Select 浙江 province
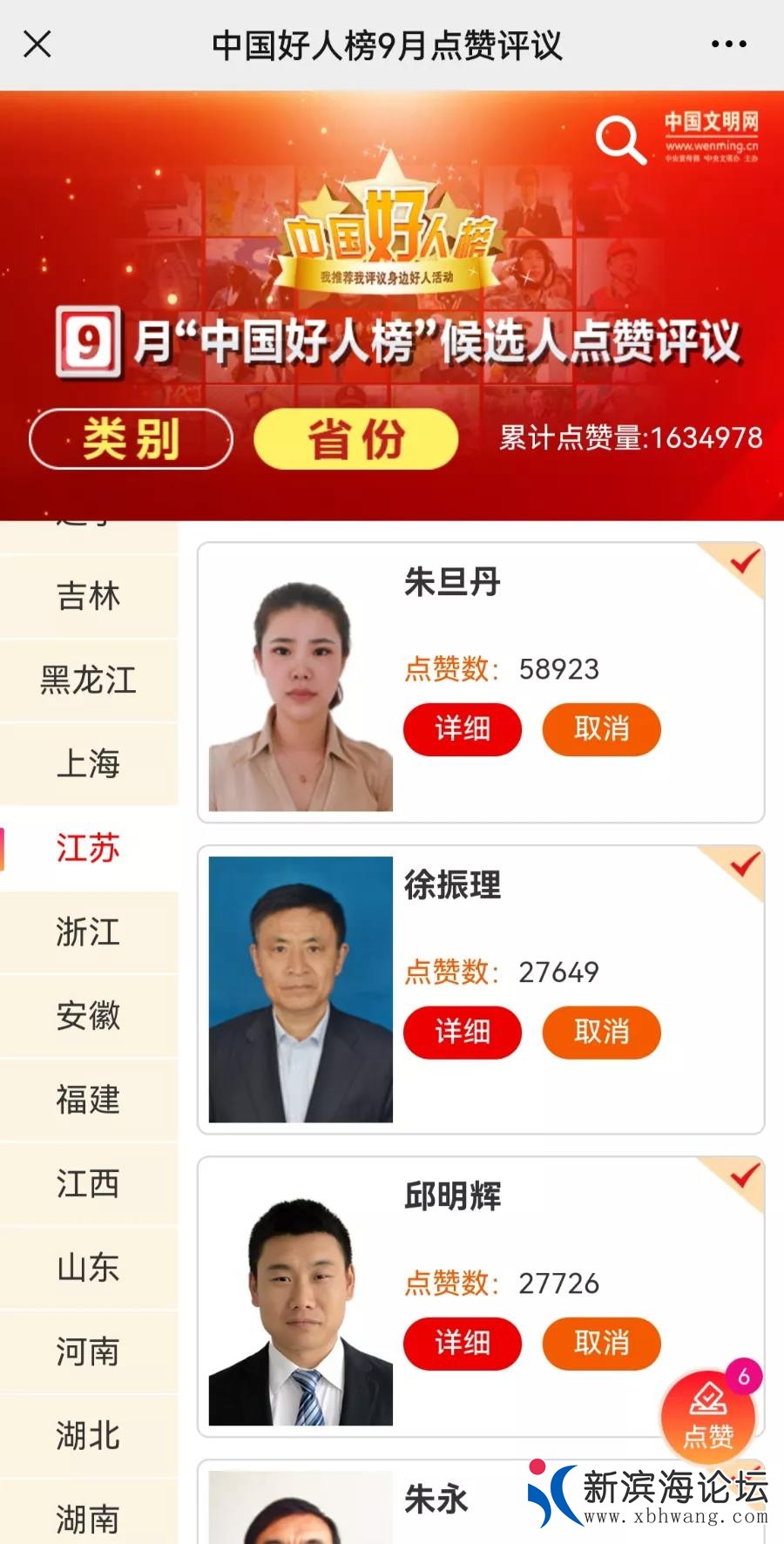Image resolution: width=784 pixels, height=1544 pixels. (88, 932)
